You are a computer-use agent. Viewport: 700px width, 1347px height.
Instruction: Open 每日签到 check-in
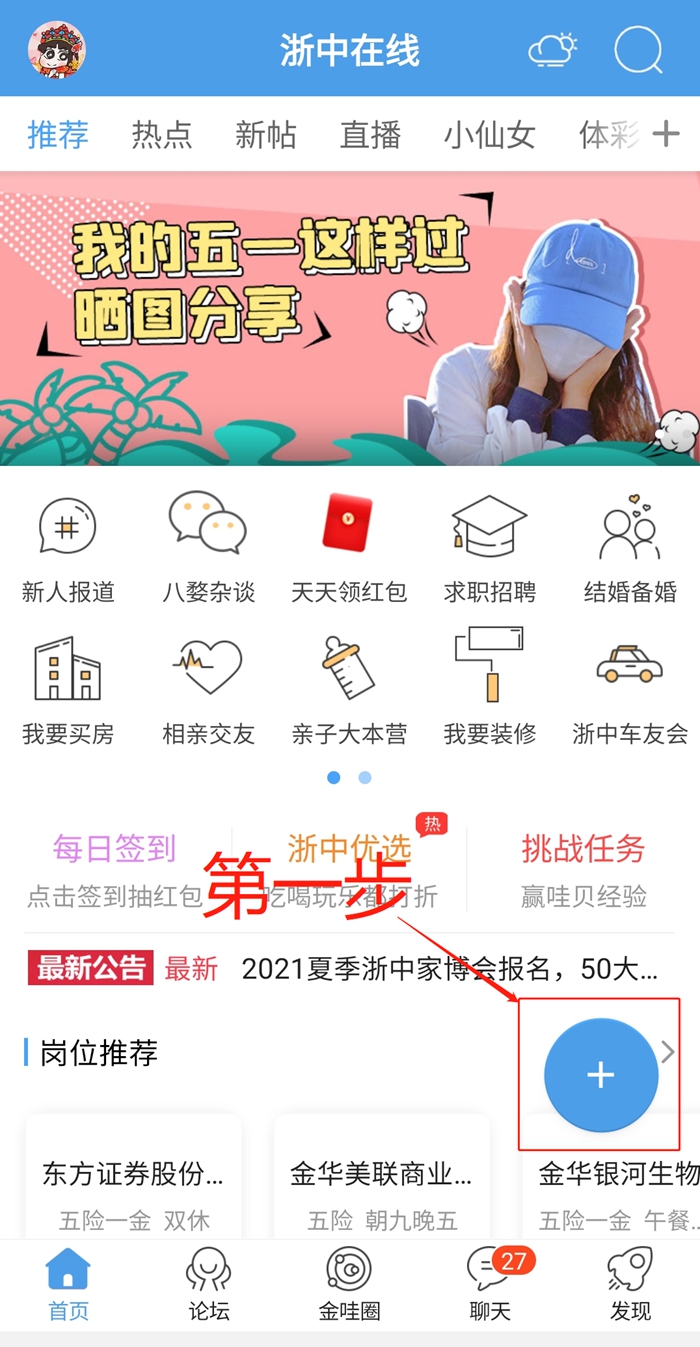tap(114, 868)
